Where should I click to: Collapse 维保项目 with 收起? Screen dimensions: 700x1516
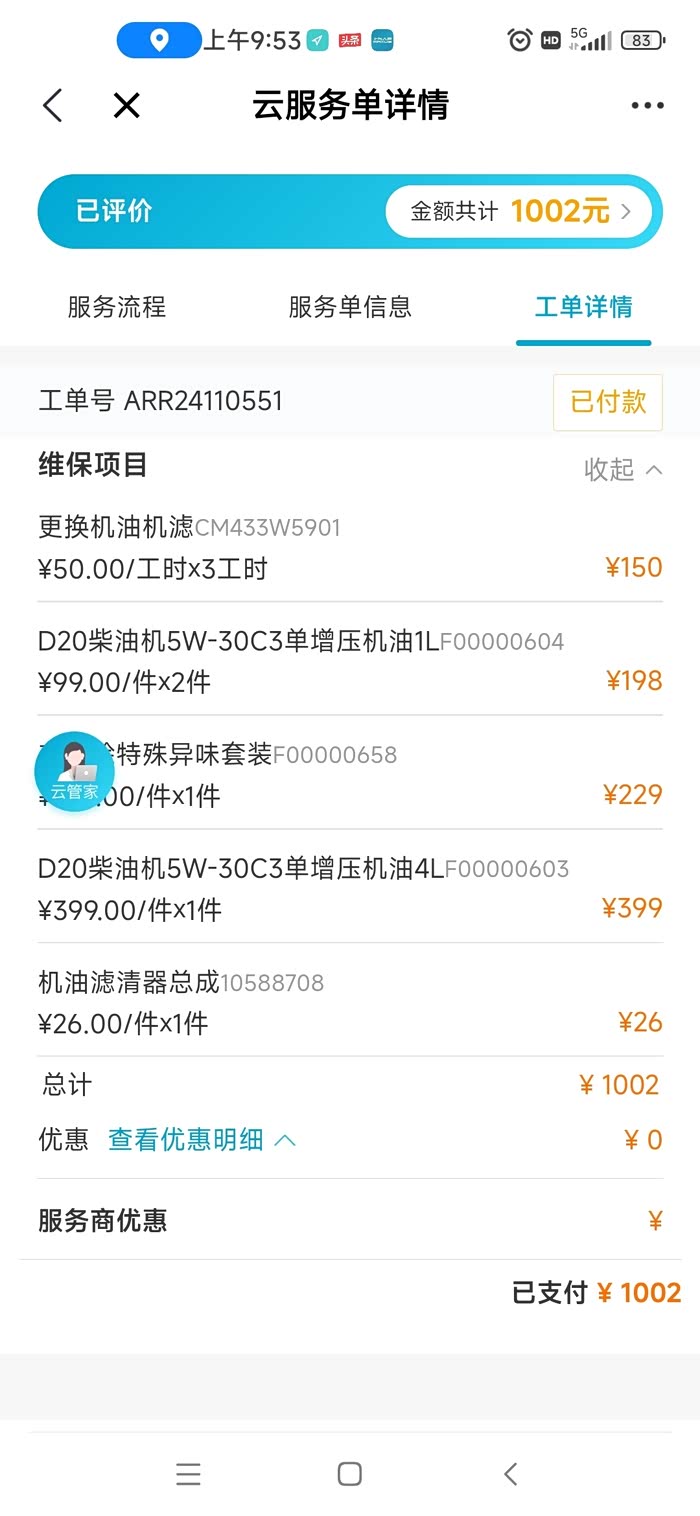(622, 469)
